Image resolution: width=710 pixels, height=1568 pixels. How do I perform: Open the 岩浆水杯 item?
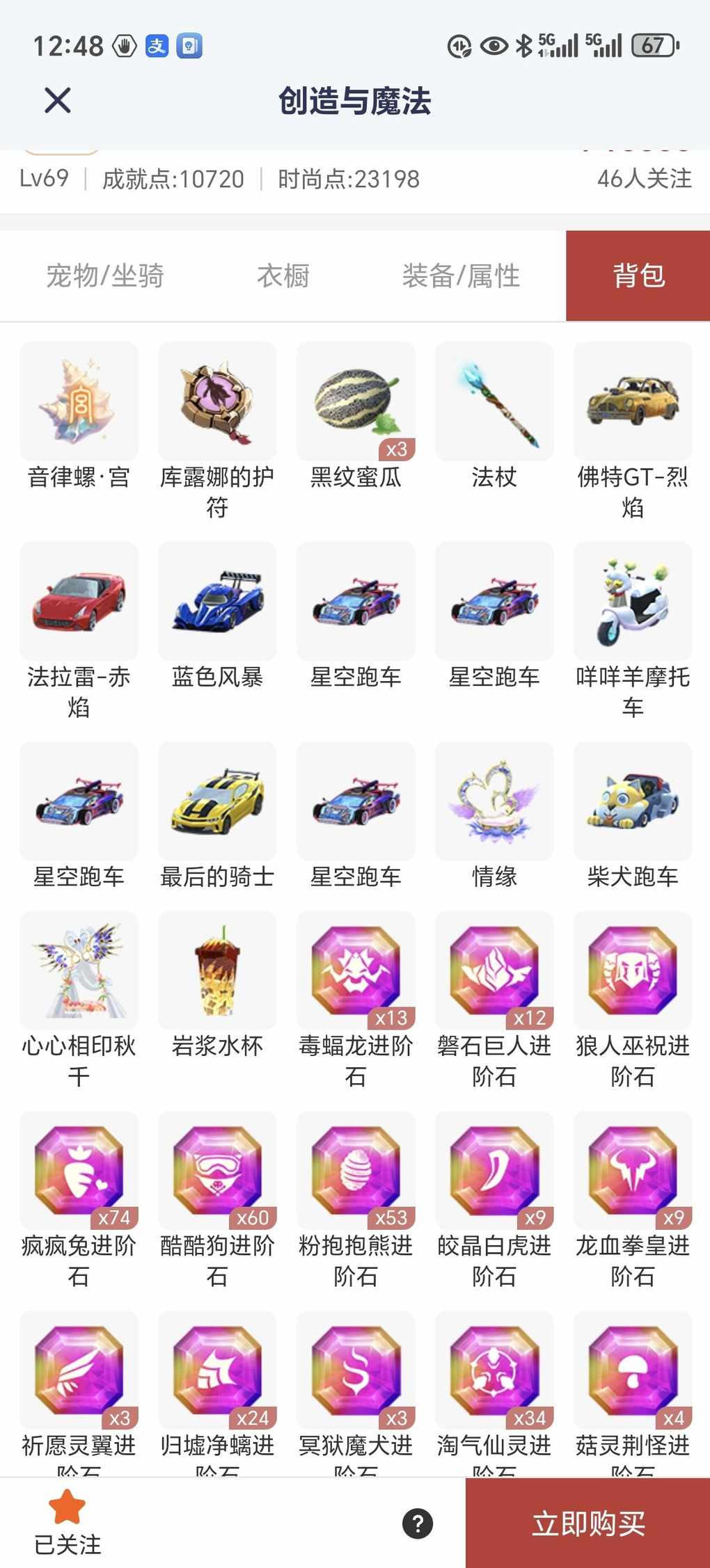pos(217,970)
